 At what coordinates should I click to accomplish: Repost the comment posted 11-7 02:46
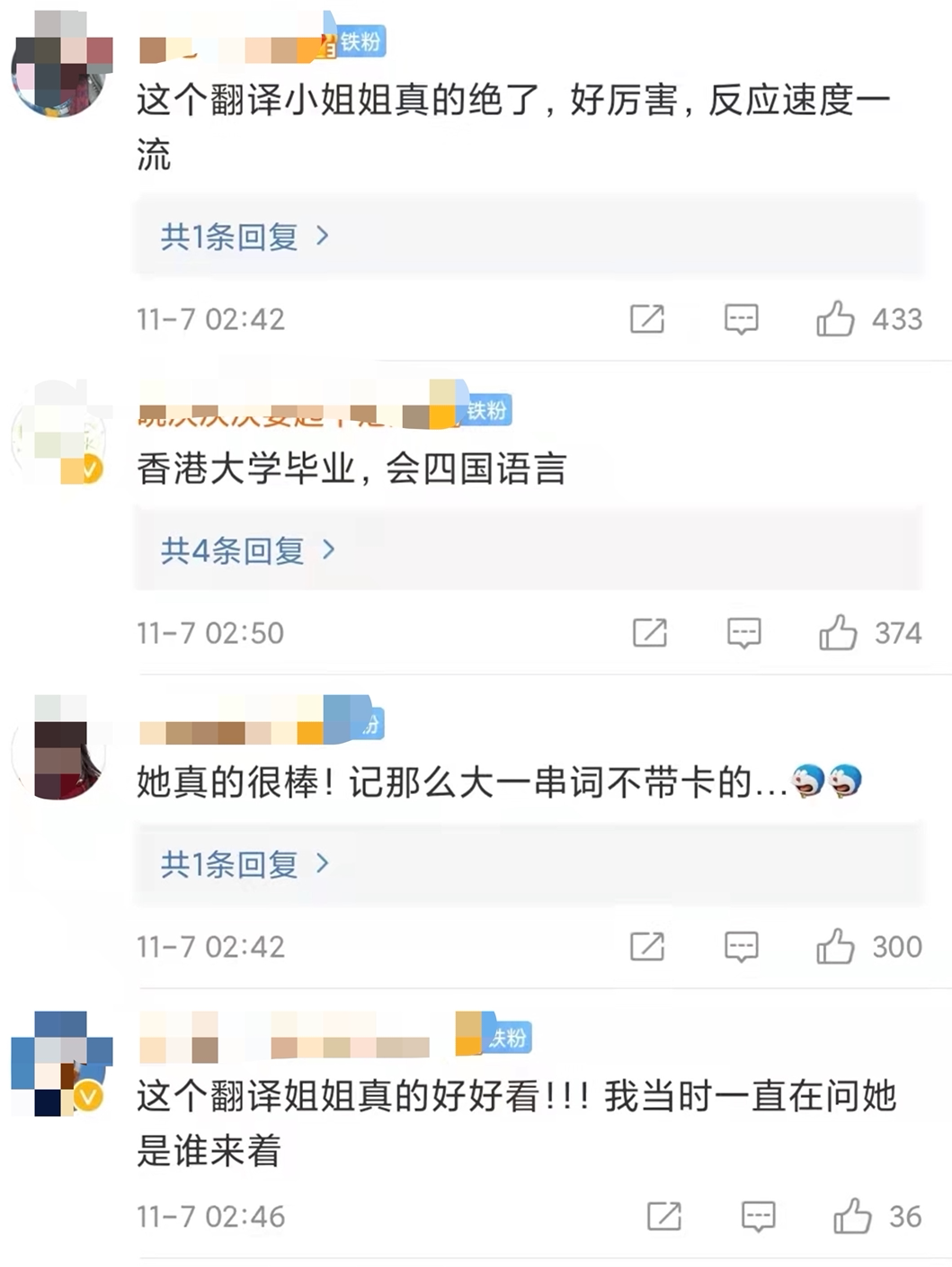pyautogui.click(x=663, y=1217)
